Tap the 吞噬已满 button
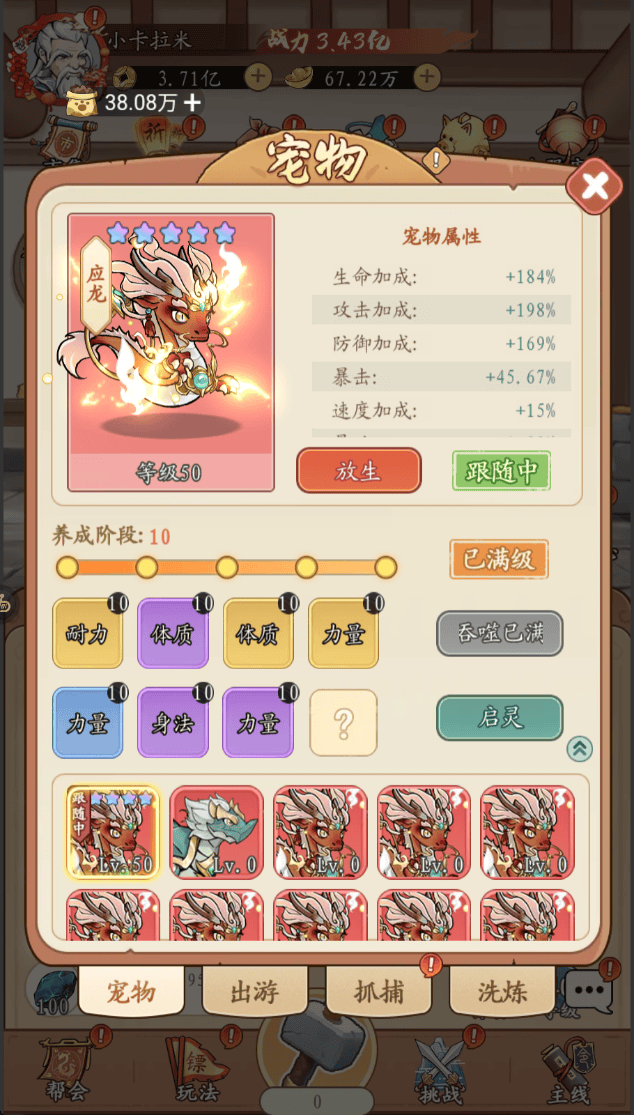This screenshot has width=634, height=1115. pyautogui.click(x=499, y=633)
